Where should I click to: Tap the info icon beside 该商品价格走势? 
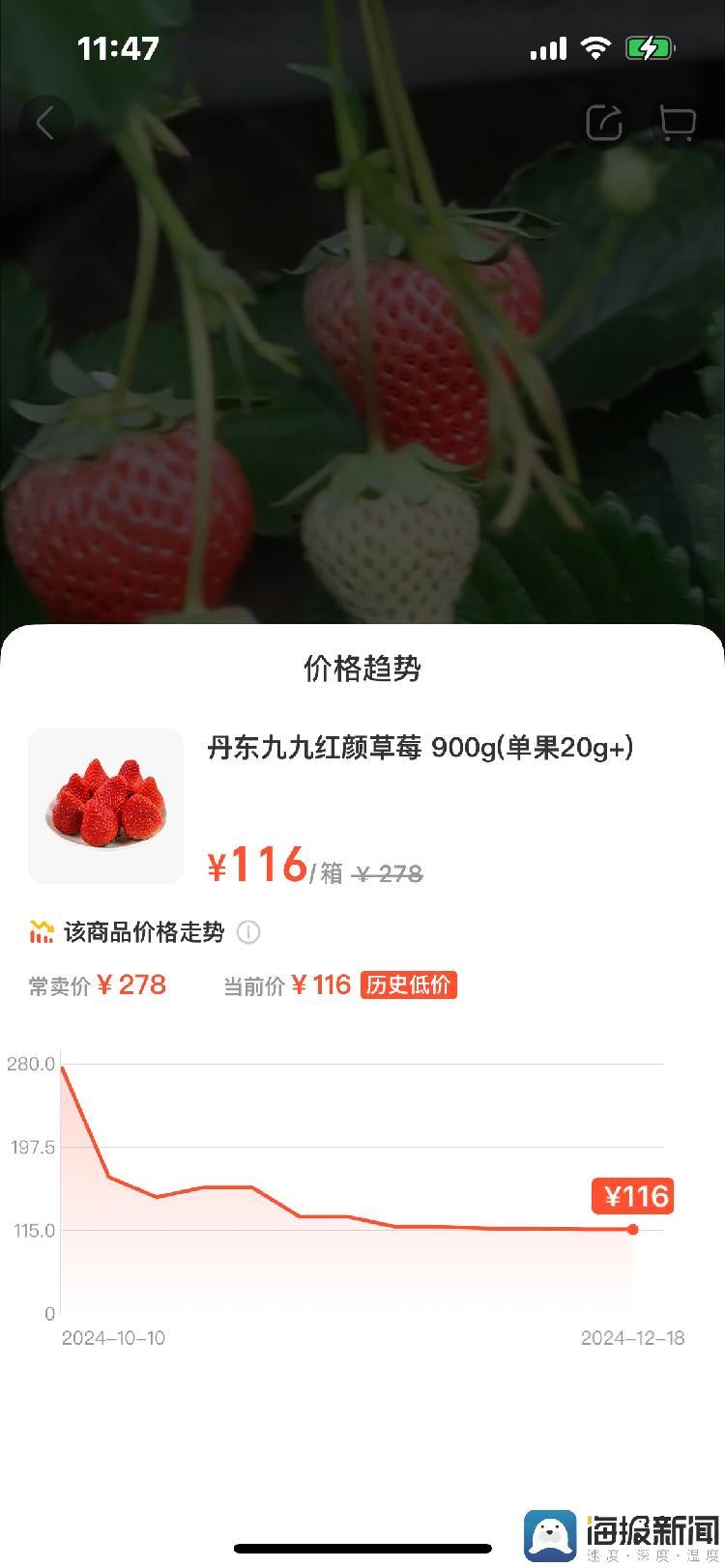tap(248, 933)
